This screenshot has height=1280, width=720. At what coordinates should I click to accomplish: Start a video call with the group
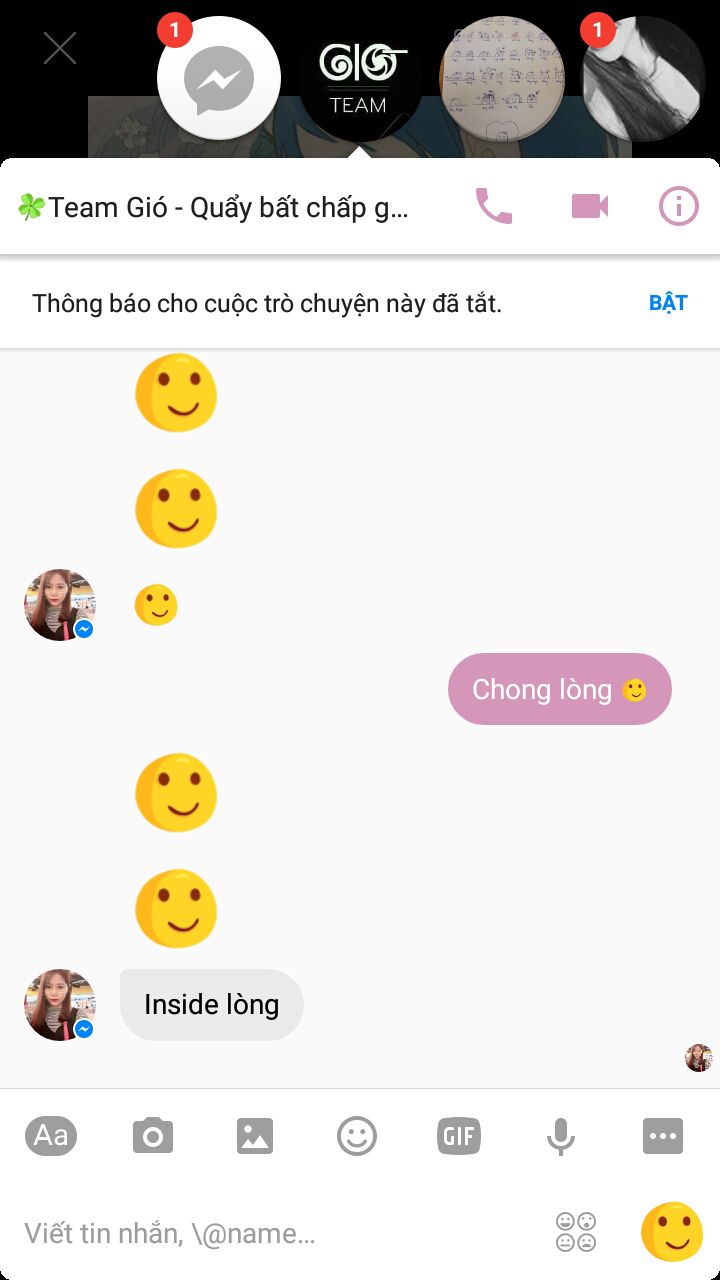[590, 206]
